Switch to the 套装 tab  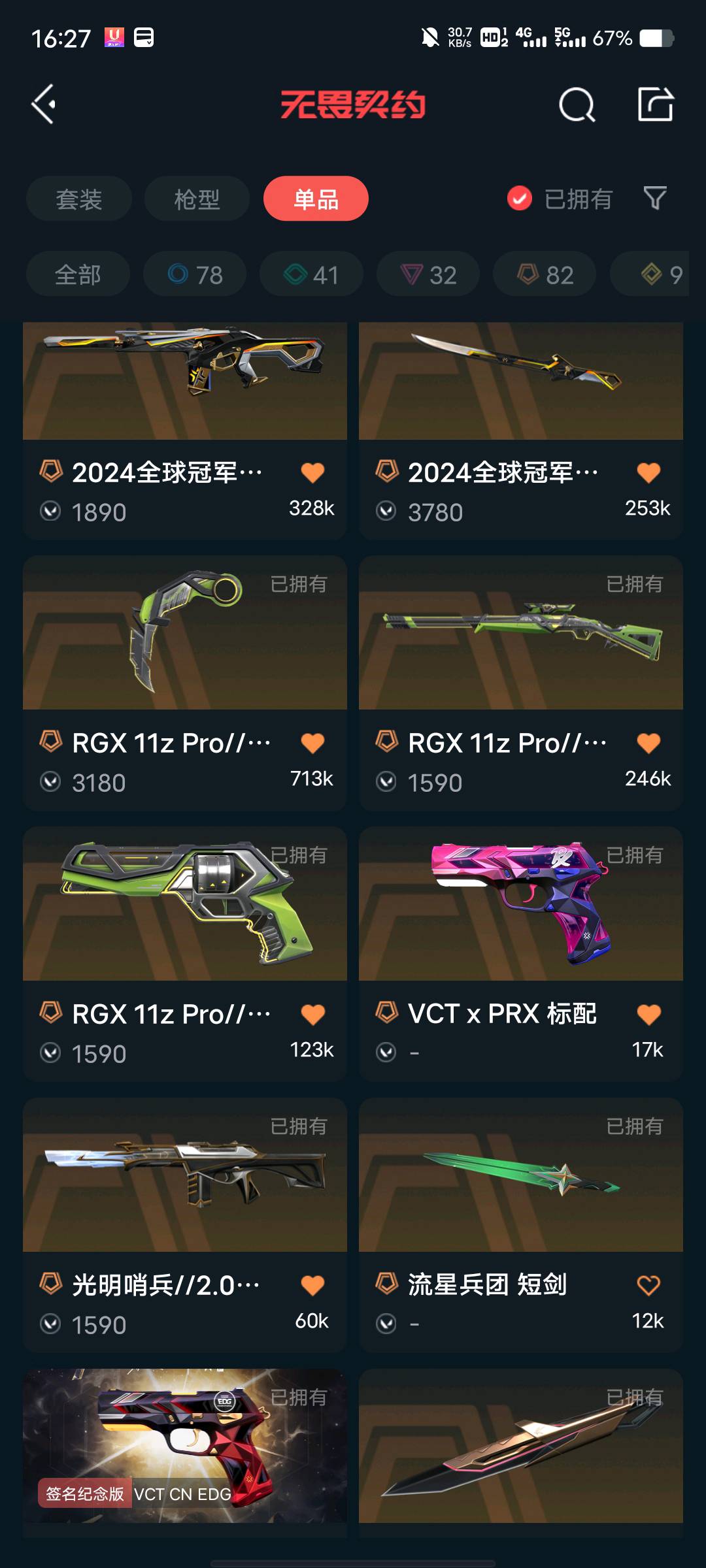[x=79, y=199]
